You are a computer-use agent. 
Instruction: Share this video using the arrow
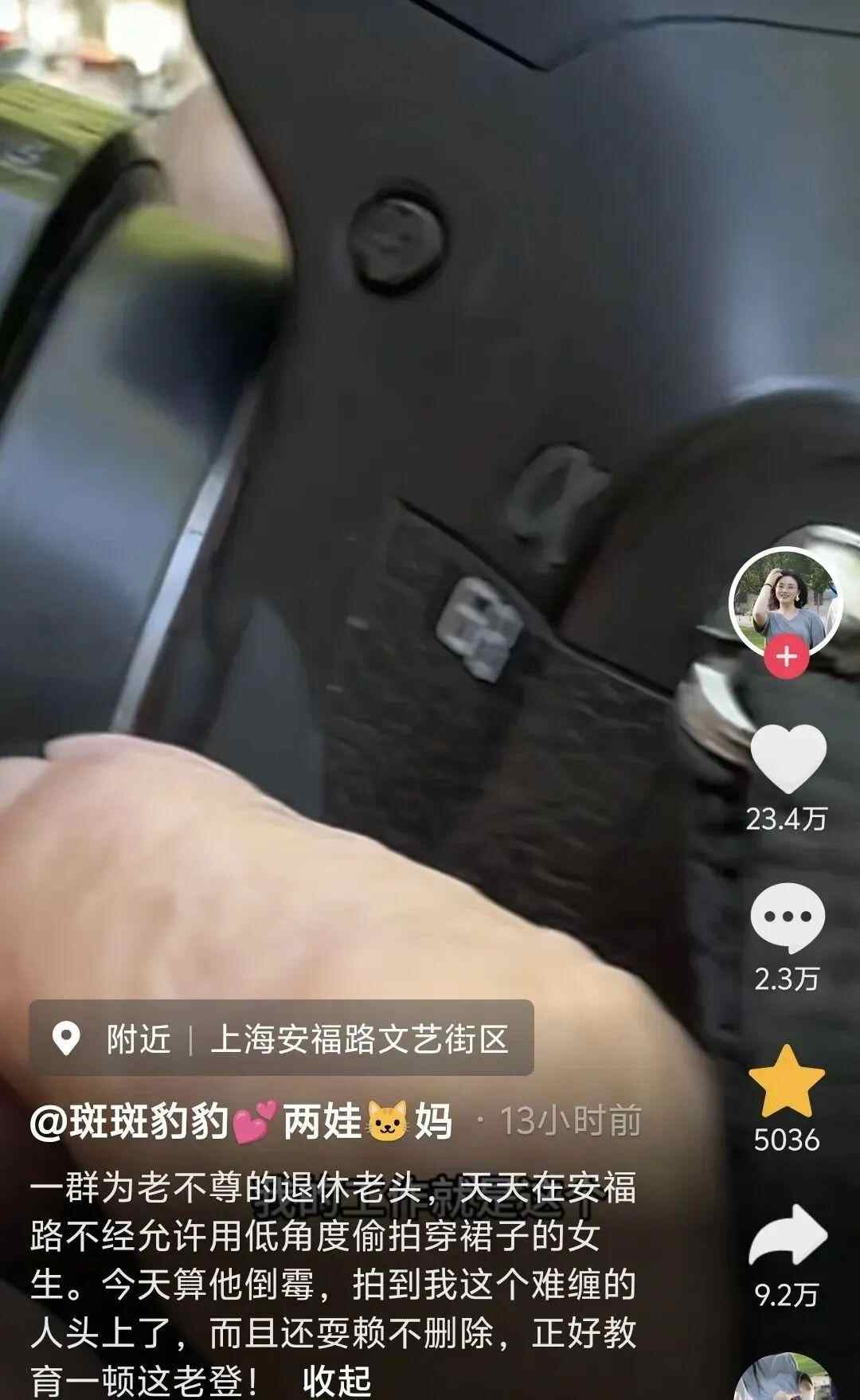point(788,1236)
